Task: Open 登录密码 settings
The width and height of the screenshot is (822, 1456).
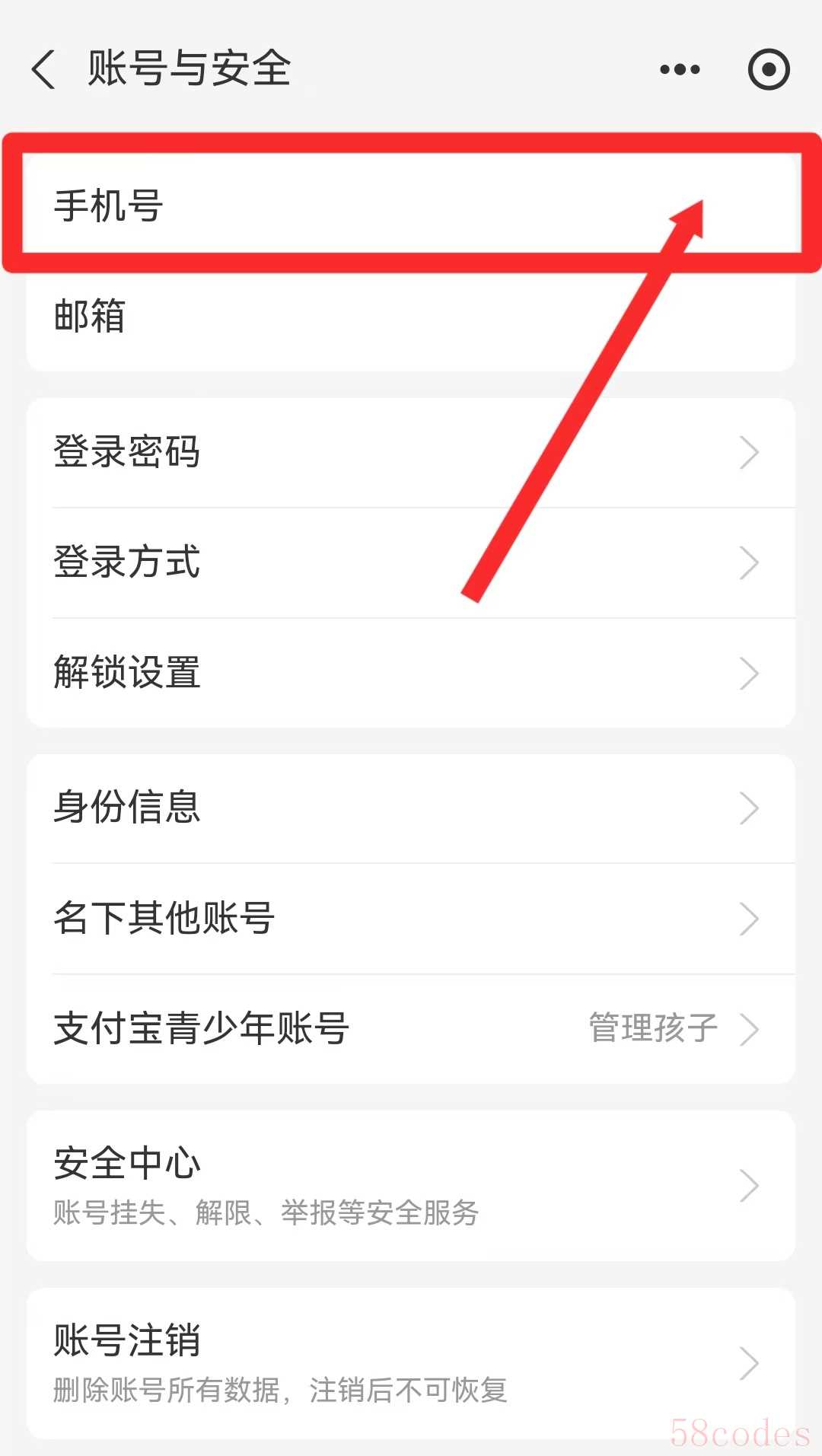Action: coord(411,452)
